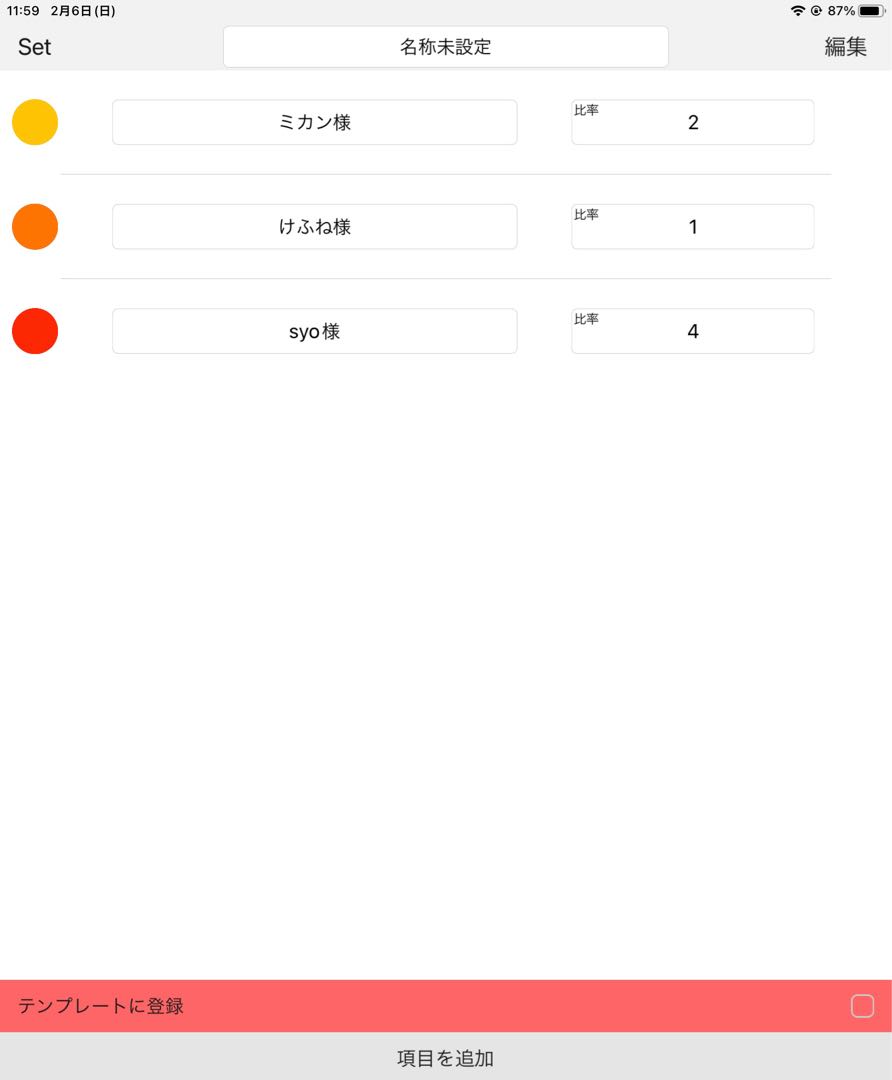Edit the 名称未設定 title field
This screenshot has width=892, height=1080.
coord(445,47)
